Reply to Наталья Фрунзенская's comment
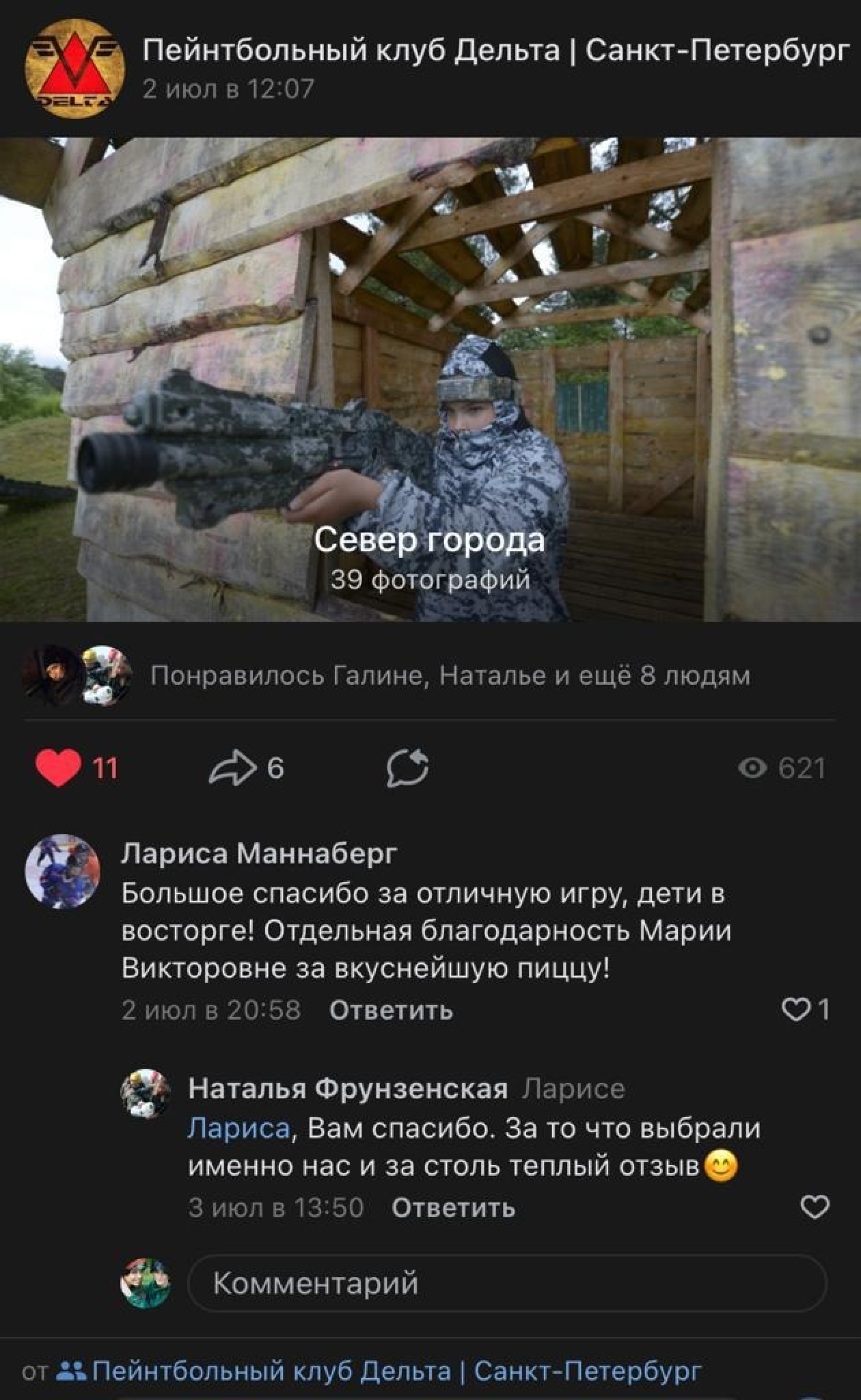The width and height of the screenshot is (861, 1400). 454,1208
